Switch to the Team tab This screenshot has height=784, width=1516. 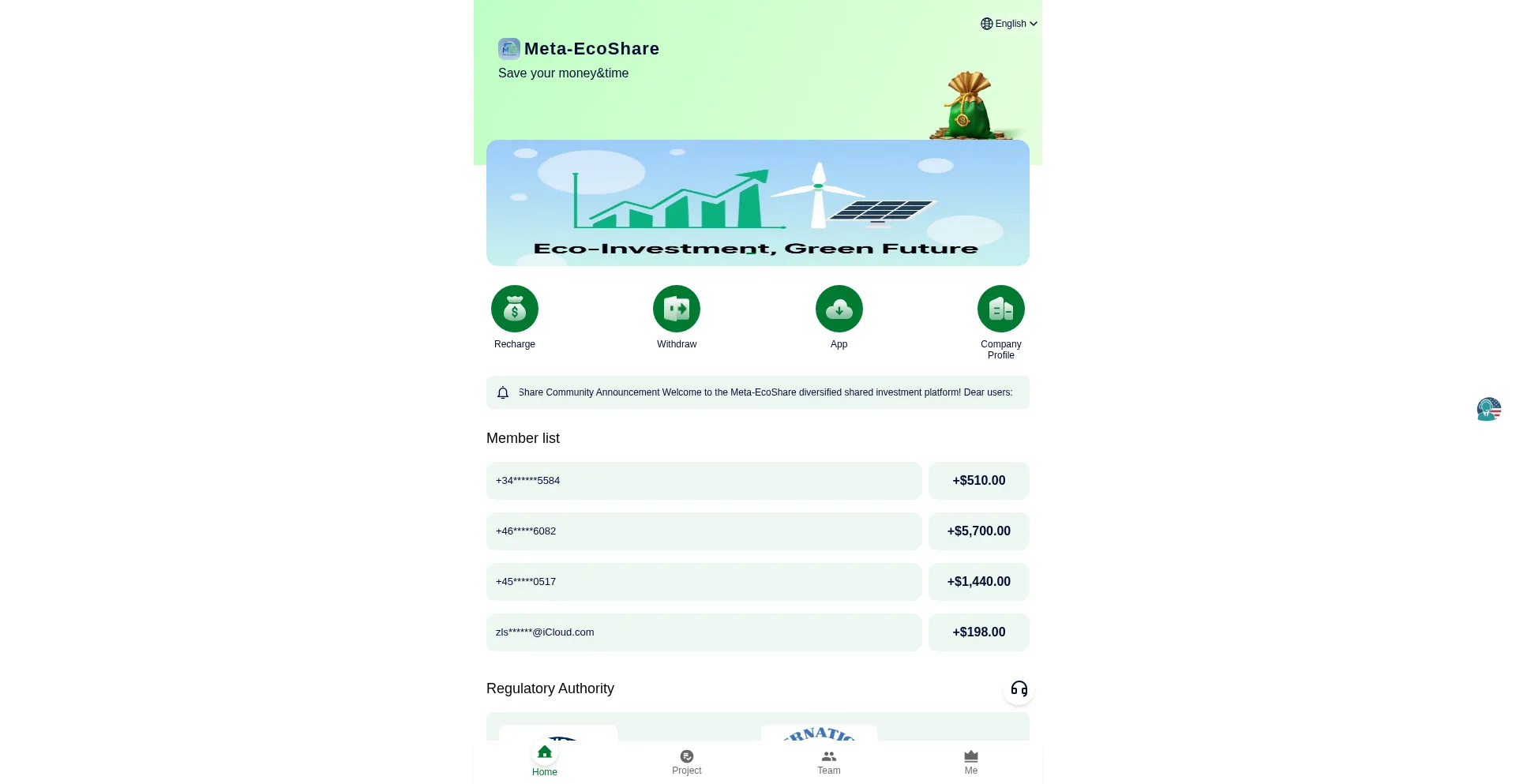click(x=828, y=762)
